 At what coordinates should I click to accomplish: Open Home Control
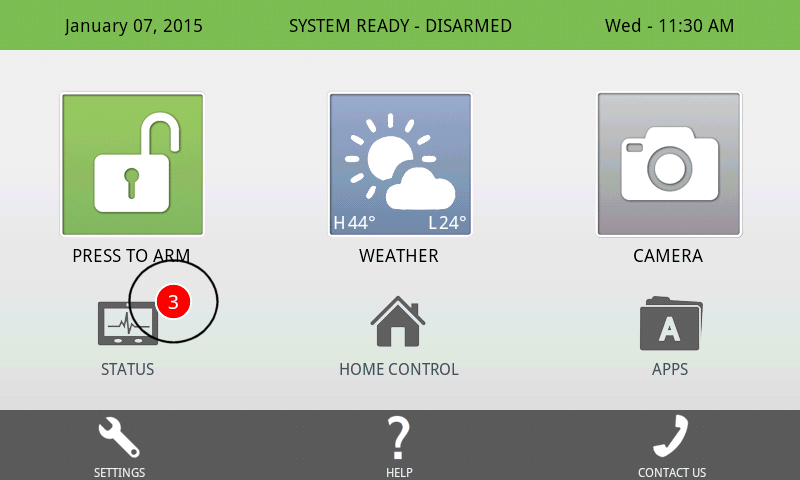pyautogui.click(x=398, y=325)
